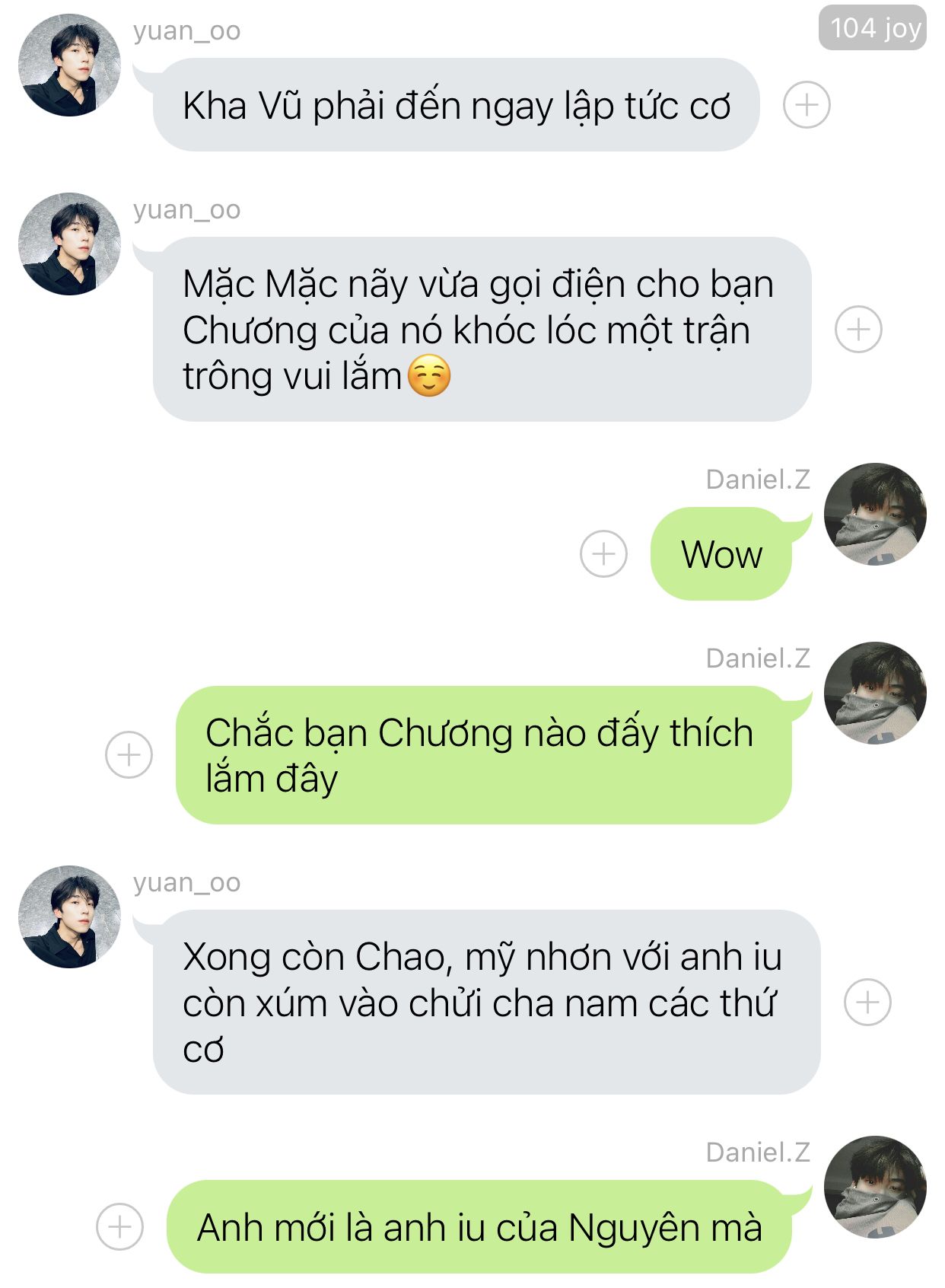The image size is (945, 1288).
Task: Tap plus icon beside "Anh mới là anh iu" message
Action: pos(119,1226)
